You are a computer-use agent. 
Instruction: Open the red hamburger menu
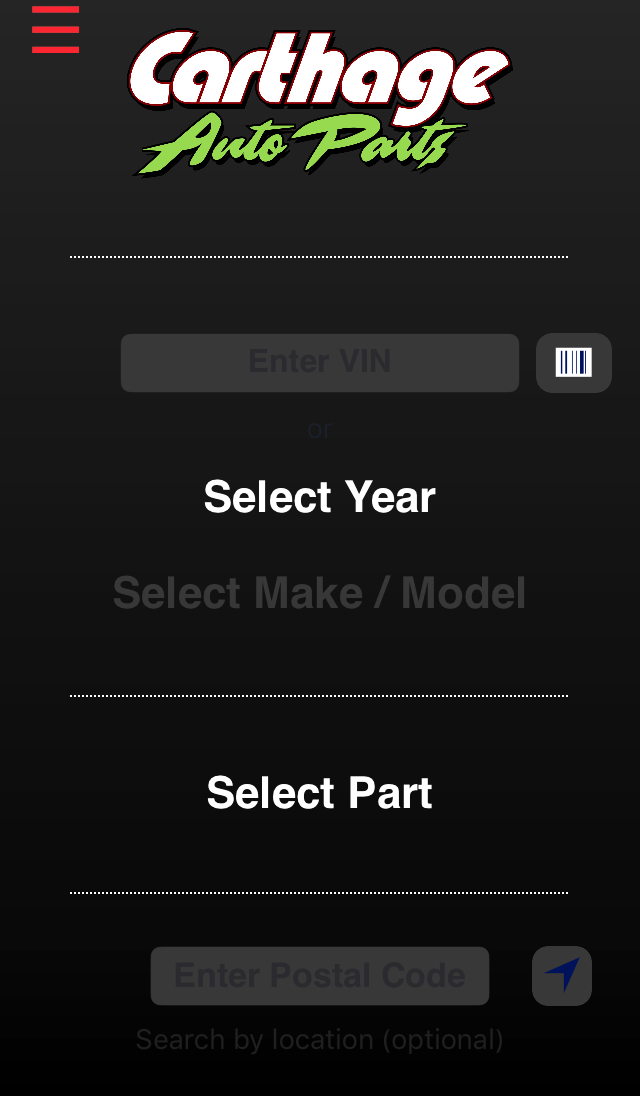click(55, 29)
